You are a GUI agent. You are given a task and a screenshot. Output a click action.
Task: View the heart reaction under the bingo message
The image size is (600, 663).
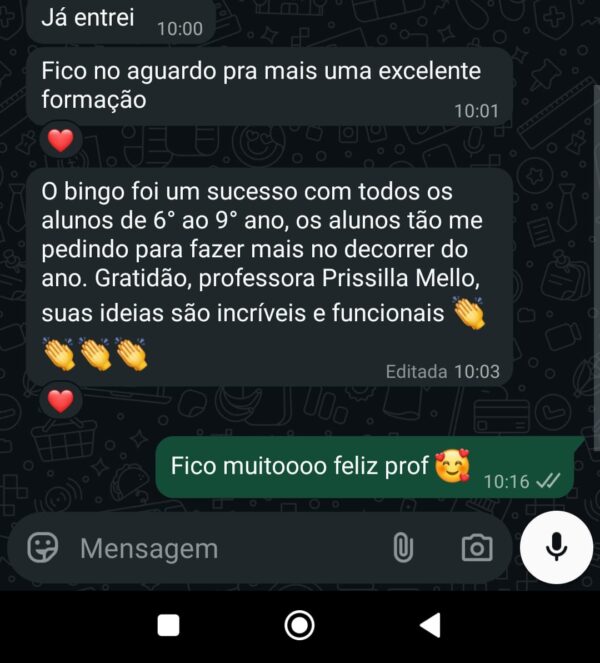pyautogui.click(x=61, y=402)
